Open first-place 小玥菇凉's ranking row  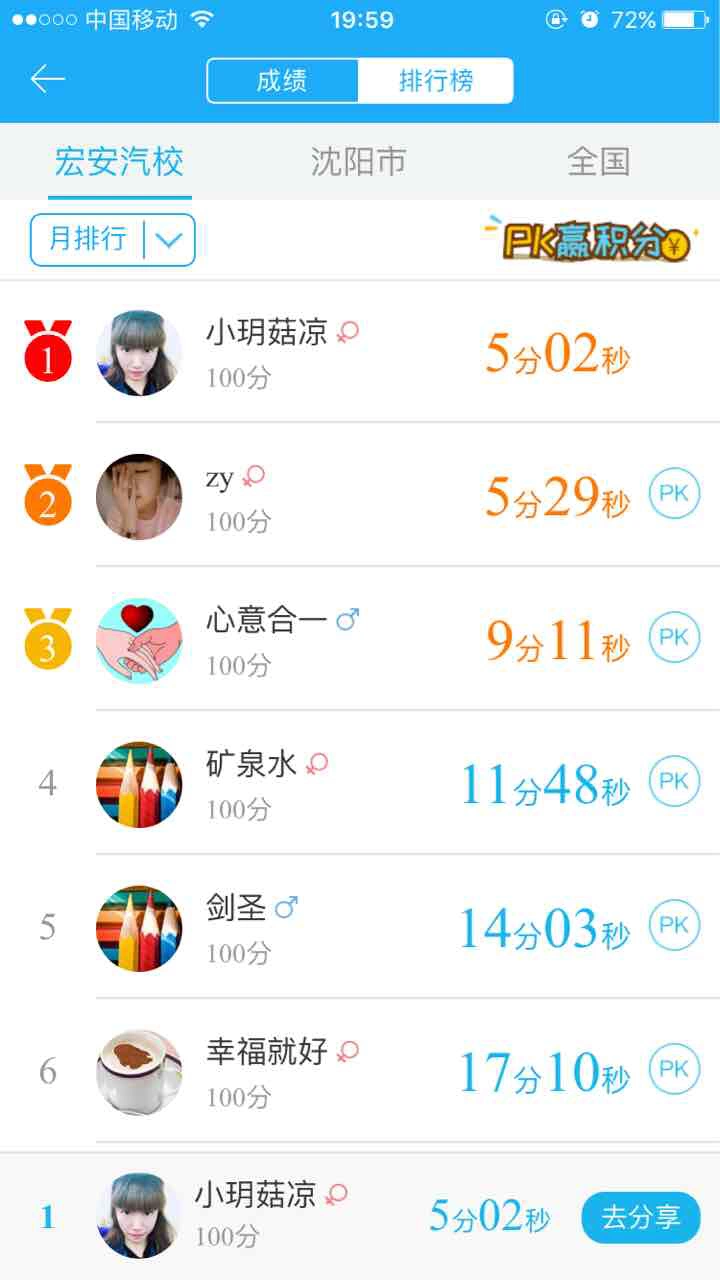(x=360, y=352)
